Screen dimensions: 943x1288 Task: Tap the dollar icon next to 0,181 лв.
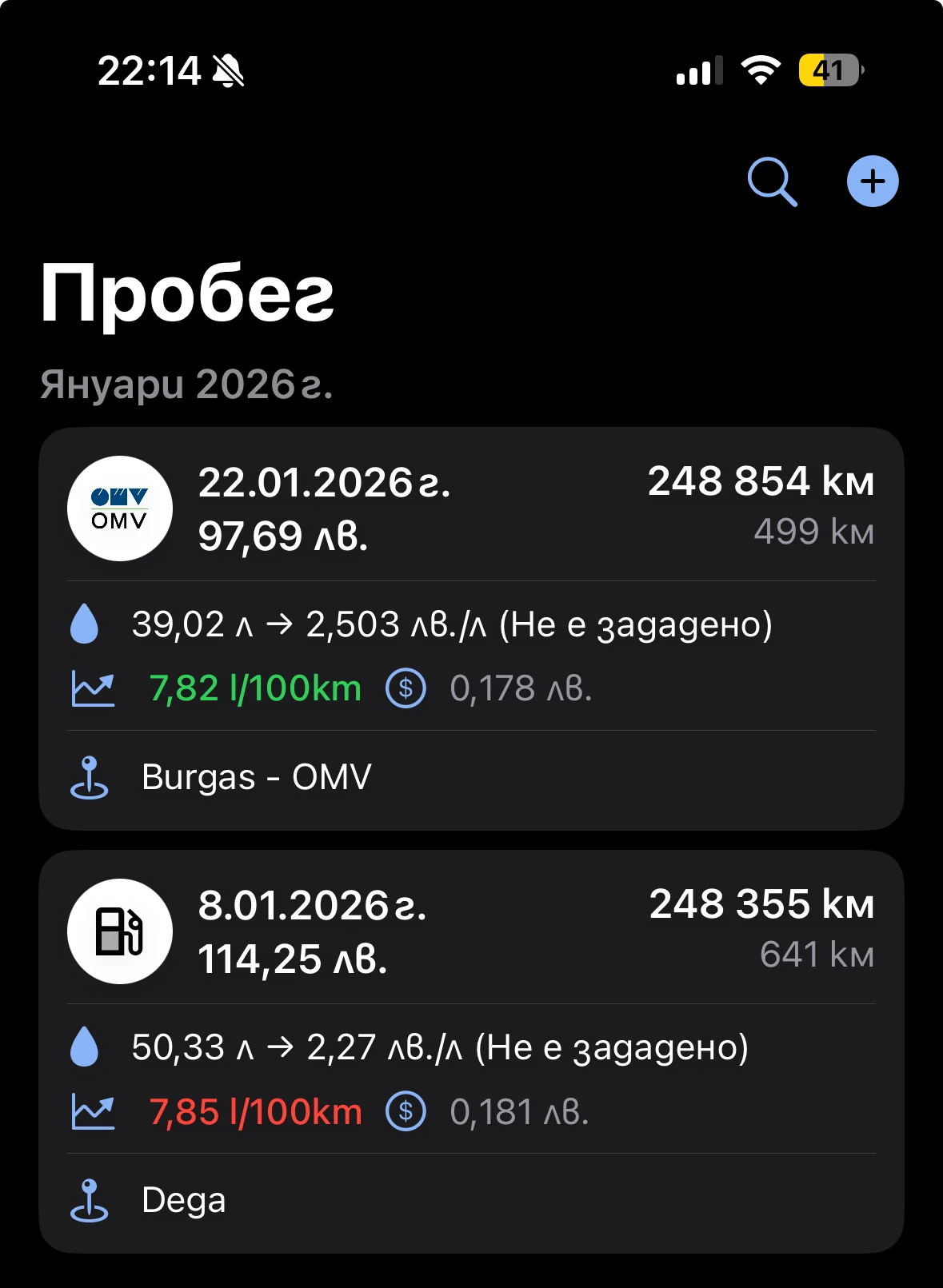pos(405,1111)
